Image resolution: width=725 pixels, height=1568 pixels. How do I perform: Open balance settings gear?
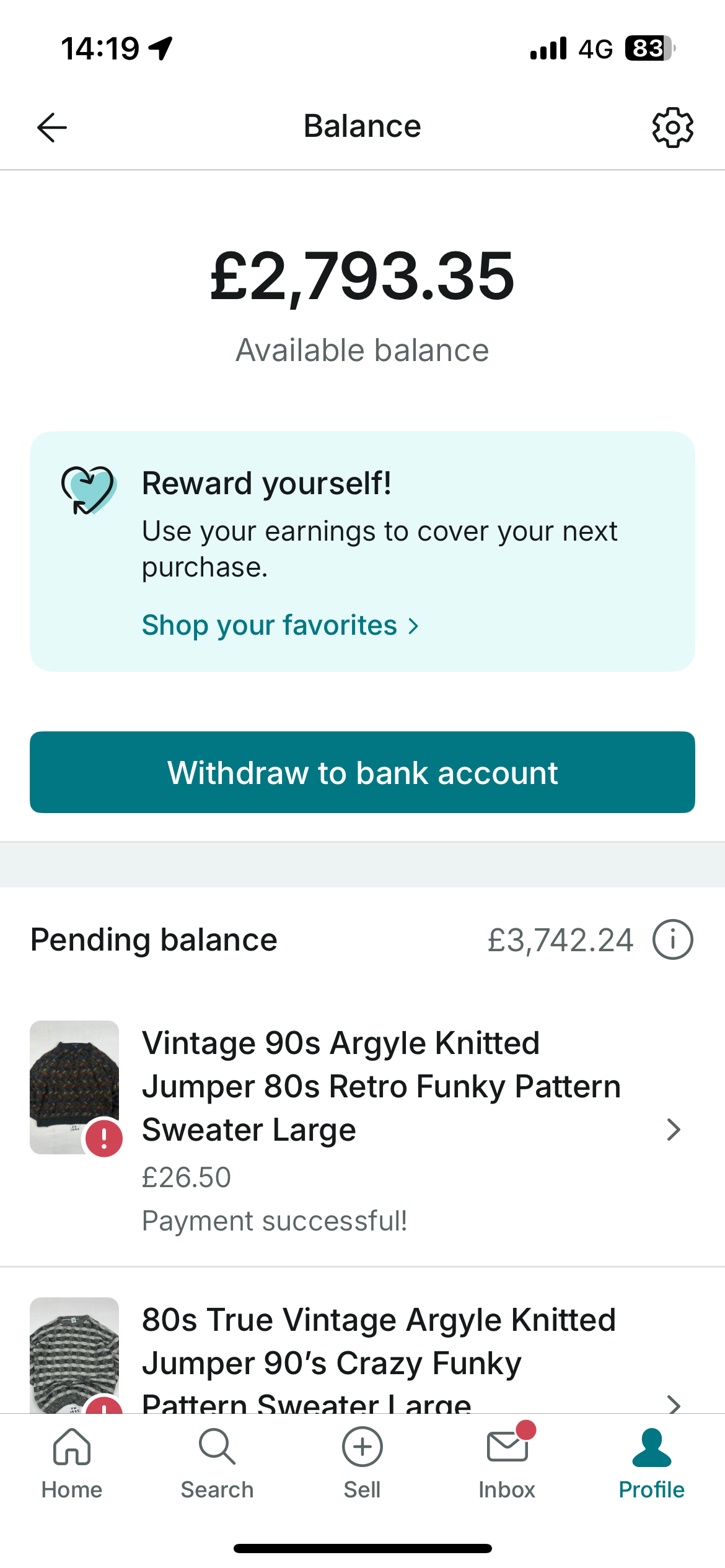pyautogui.click(x=672, y=128)
